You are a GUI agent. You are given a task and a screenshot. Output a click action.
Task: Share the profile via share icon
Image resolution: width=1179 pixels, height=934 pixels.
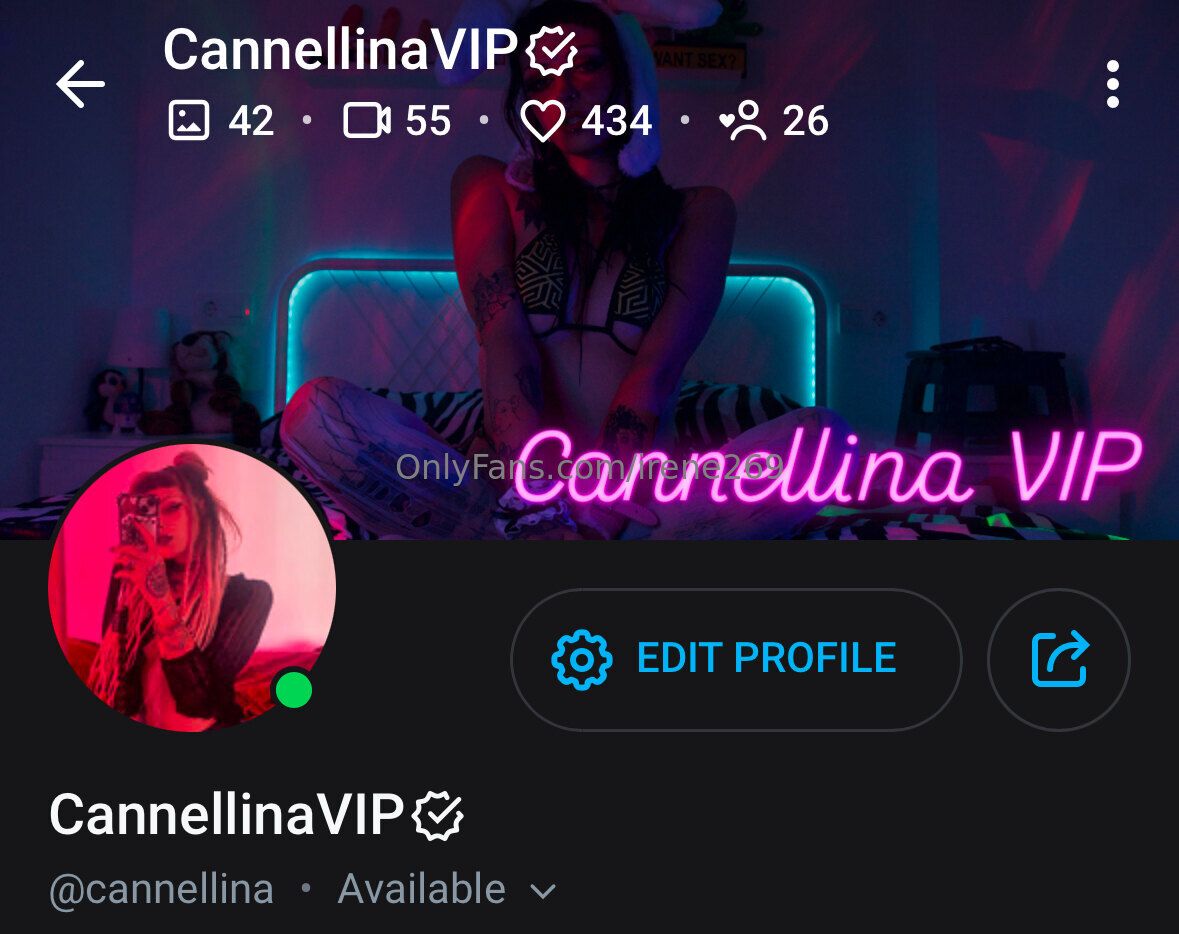coord(1058,659)
